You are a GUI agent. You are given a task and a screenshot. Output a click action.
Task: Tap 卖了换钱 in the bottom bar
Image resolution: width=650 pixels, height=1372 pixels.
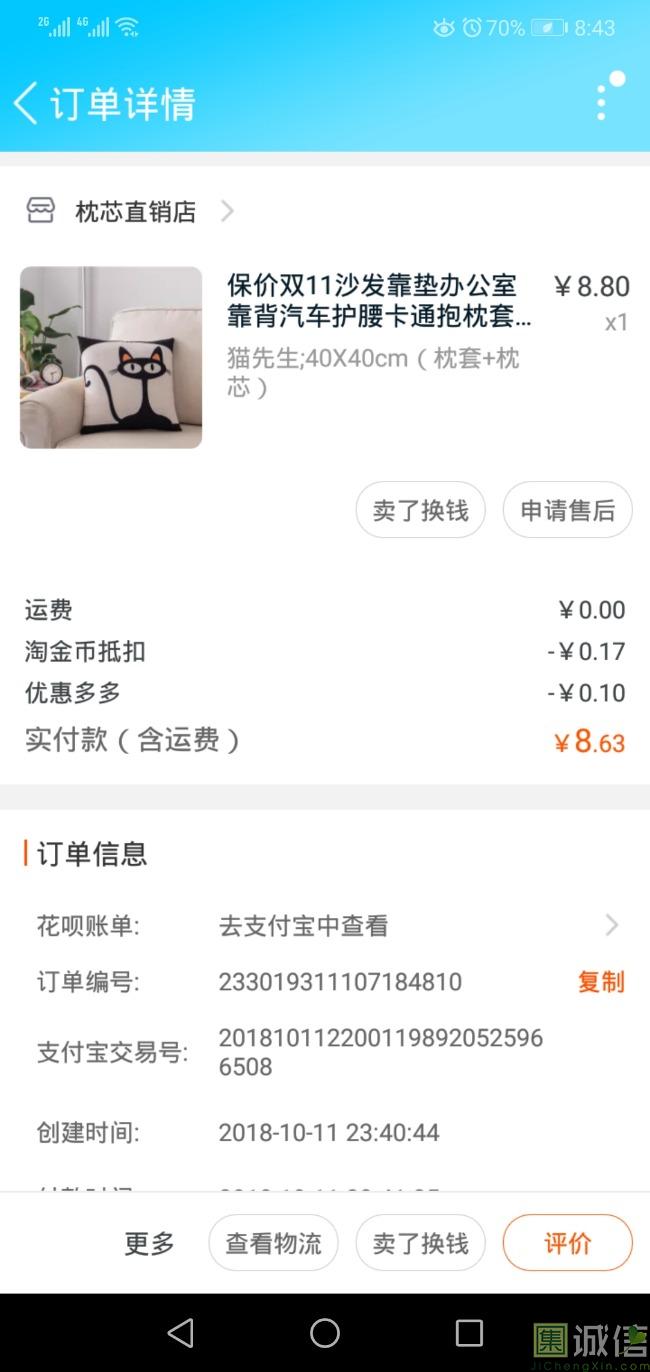click(420, 1243)
